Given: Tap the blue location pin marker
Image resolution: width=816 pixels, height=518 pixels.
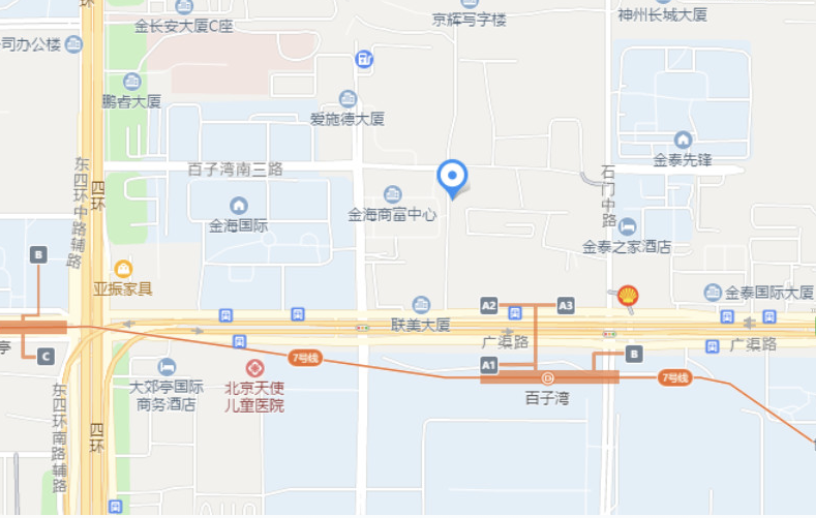Looking at the screenshot, I should [453, 178].
